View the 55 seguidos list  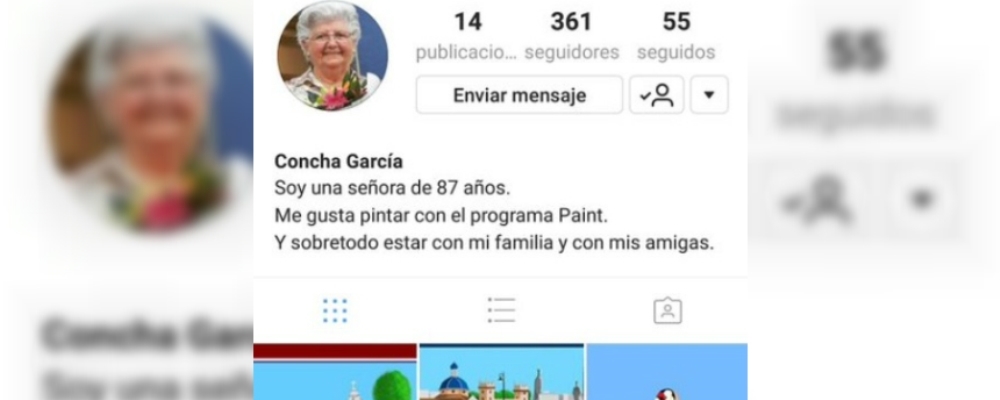(x=676, y=35)
